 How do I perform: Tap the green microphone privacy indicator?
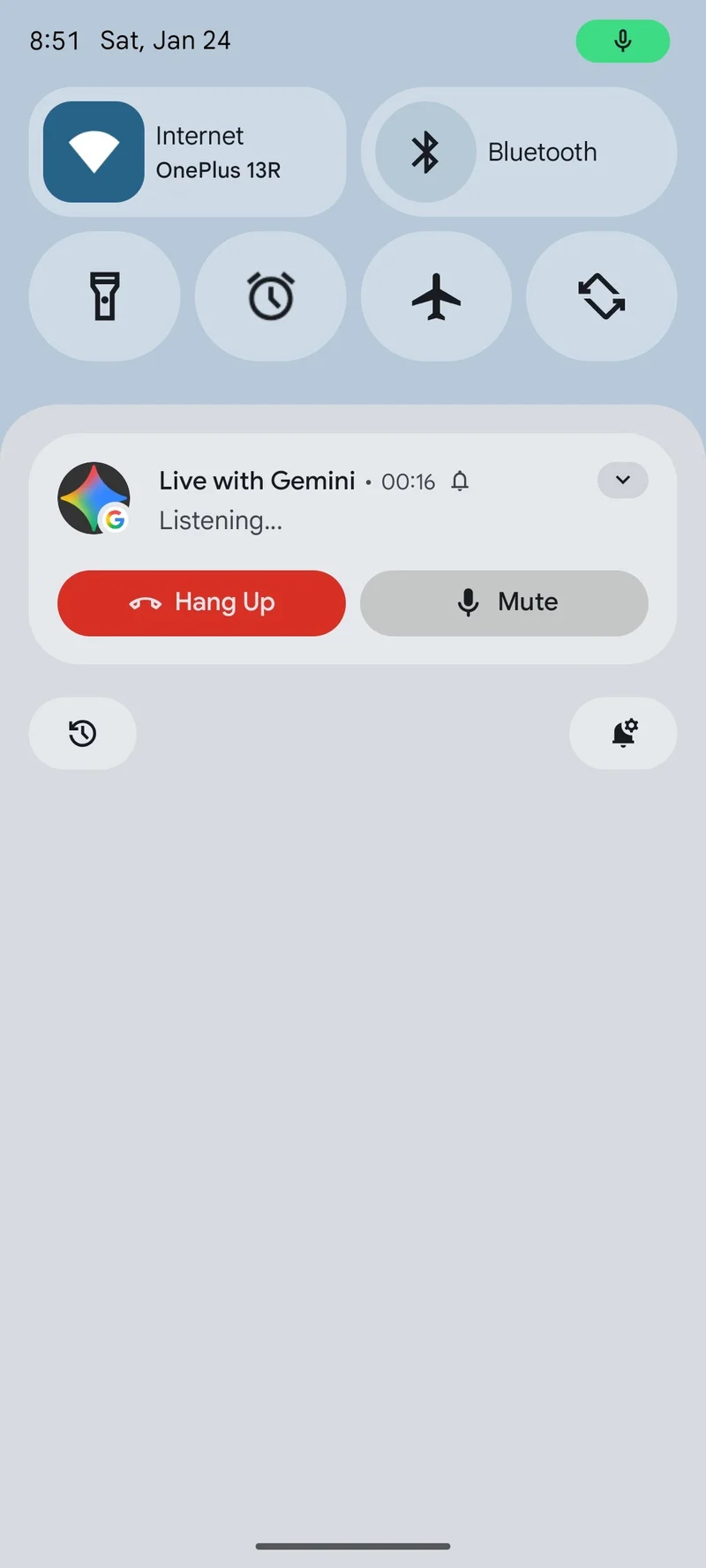623,41
